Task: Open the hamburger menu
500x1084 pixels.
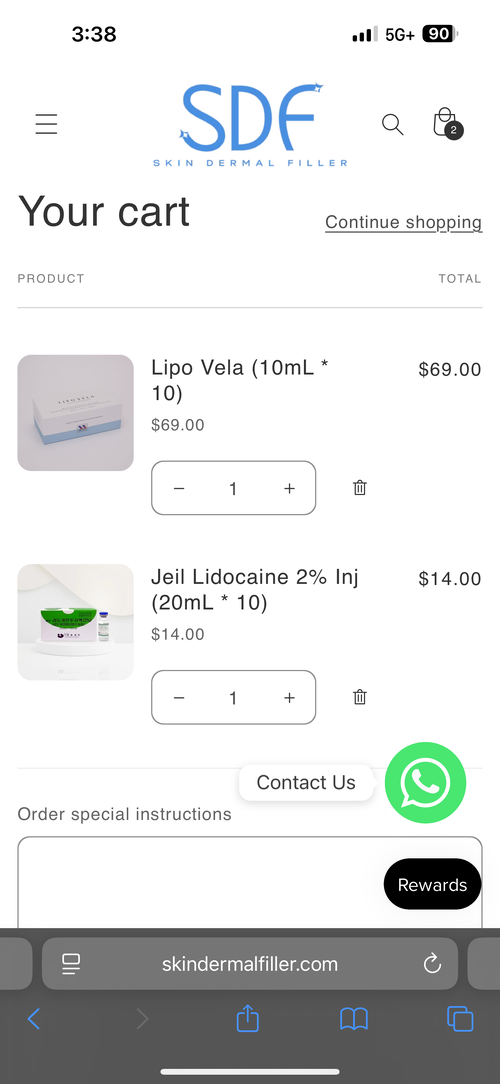Action: click(x=46, y=124)
